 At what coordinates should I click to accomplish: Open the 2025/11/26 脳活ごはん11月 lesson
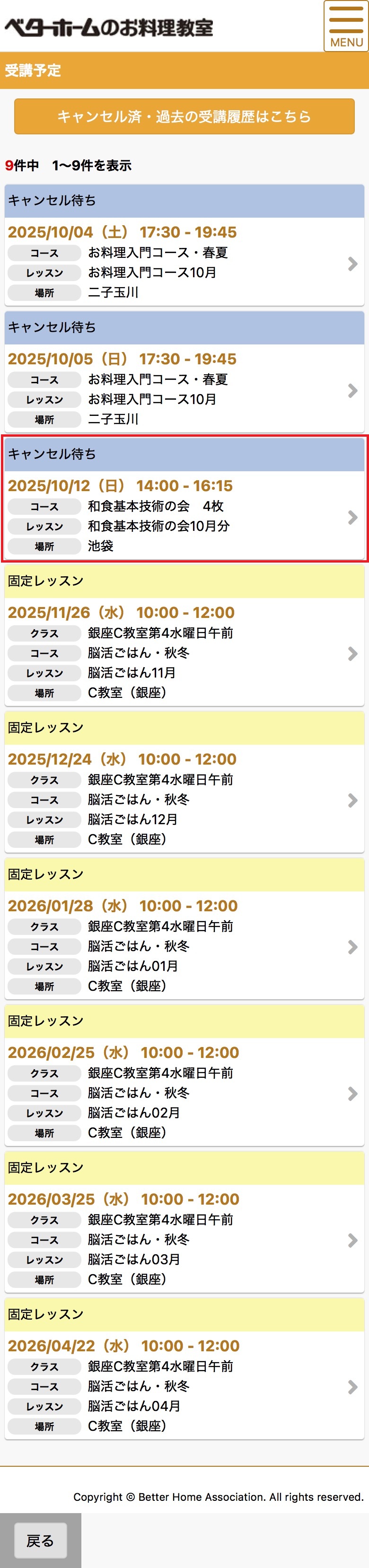(184, 653)
